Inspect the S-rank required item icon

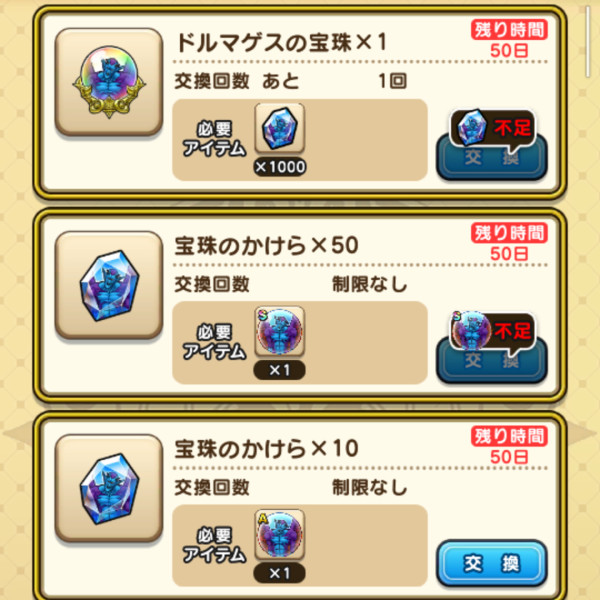280,331
